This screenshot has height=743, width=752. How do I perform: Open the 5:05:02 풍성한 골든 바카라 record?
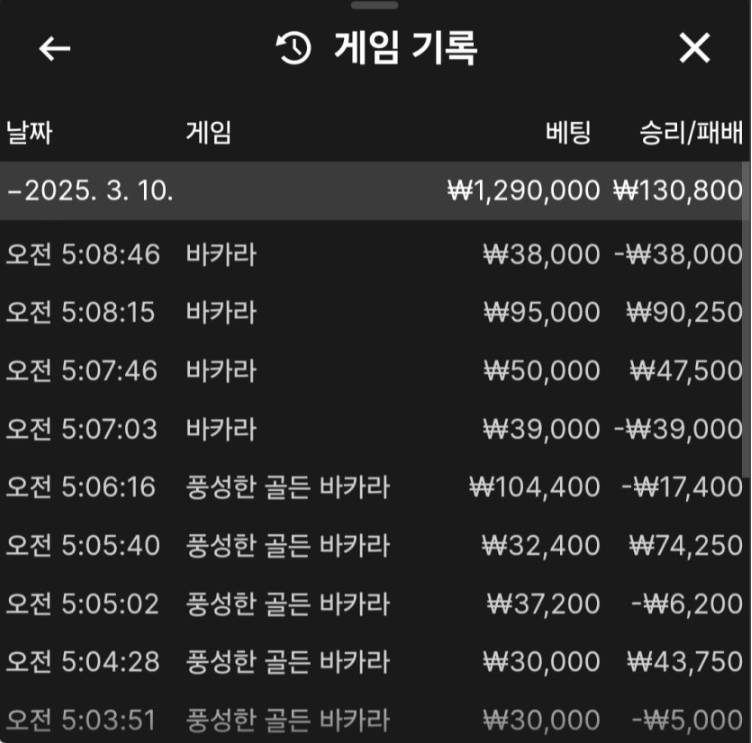[x=374, y=603]
